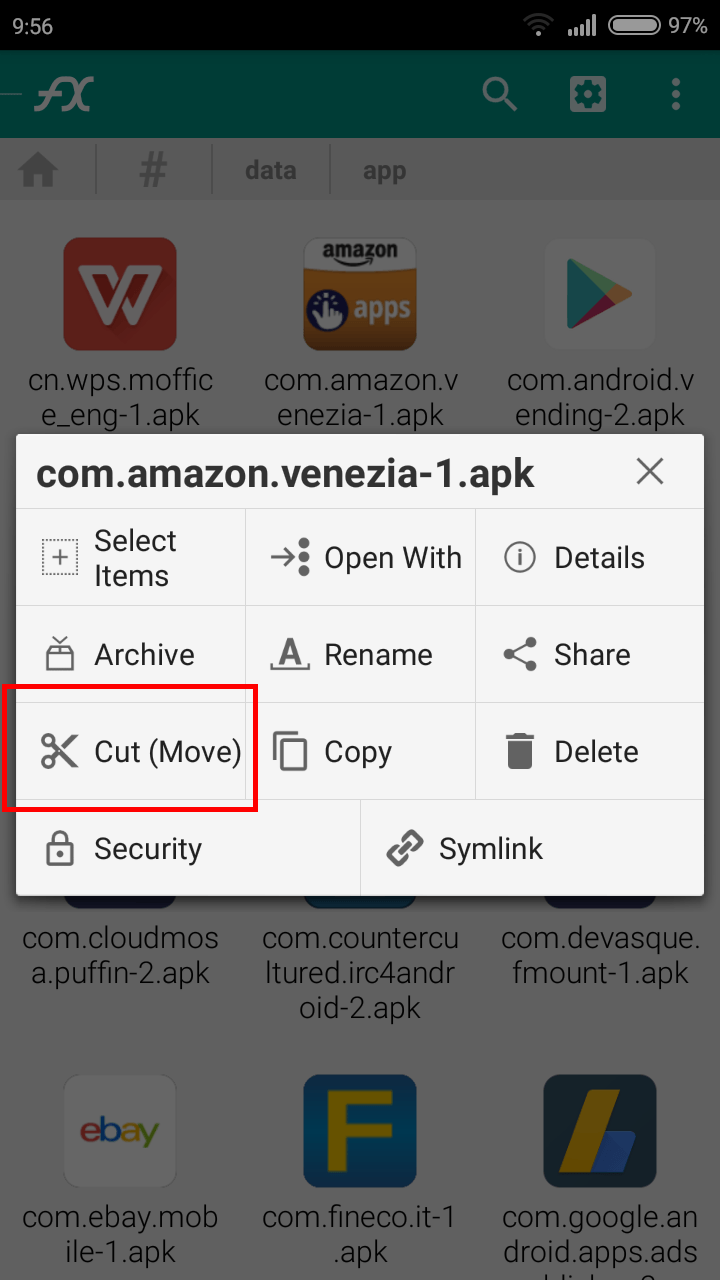Copy the selected file
720x1280 pixels.
(361, 751)
